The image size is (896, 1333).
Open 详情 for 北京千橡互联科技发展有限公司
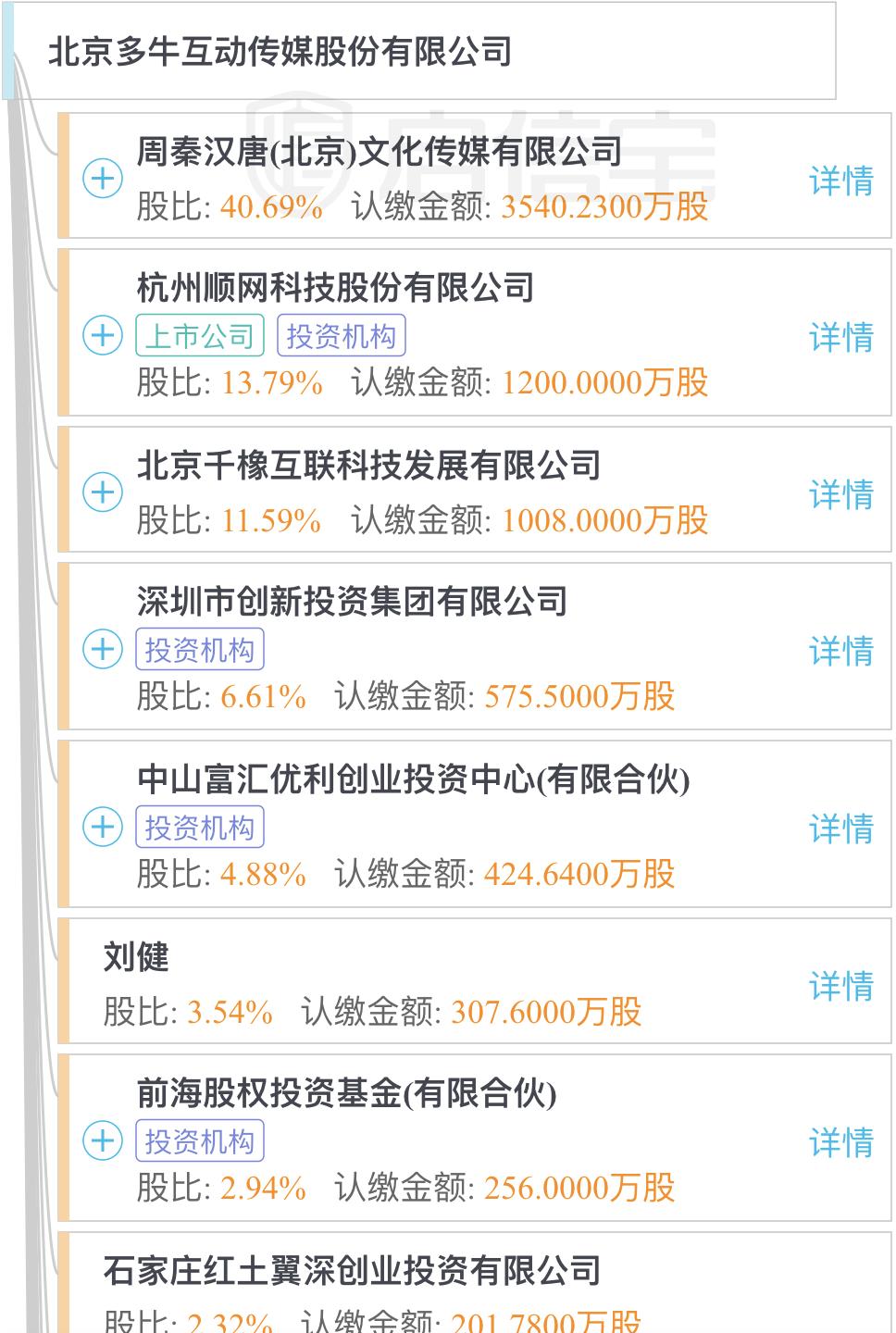pyautogui.click(x=840, y=494)
